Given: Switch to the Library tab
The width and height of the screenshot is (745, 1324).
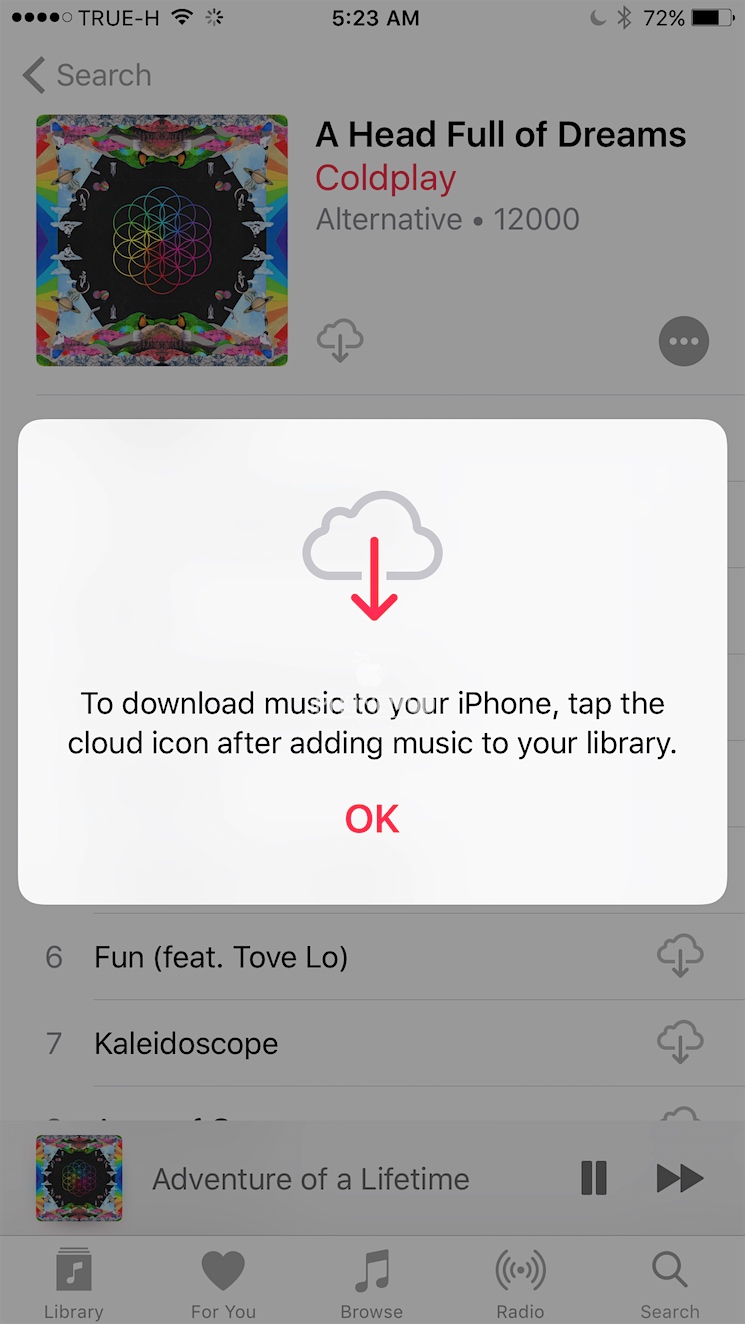Looking at the screenshot, I should (x=74, y=1285).
